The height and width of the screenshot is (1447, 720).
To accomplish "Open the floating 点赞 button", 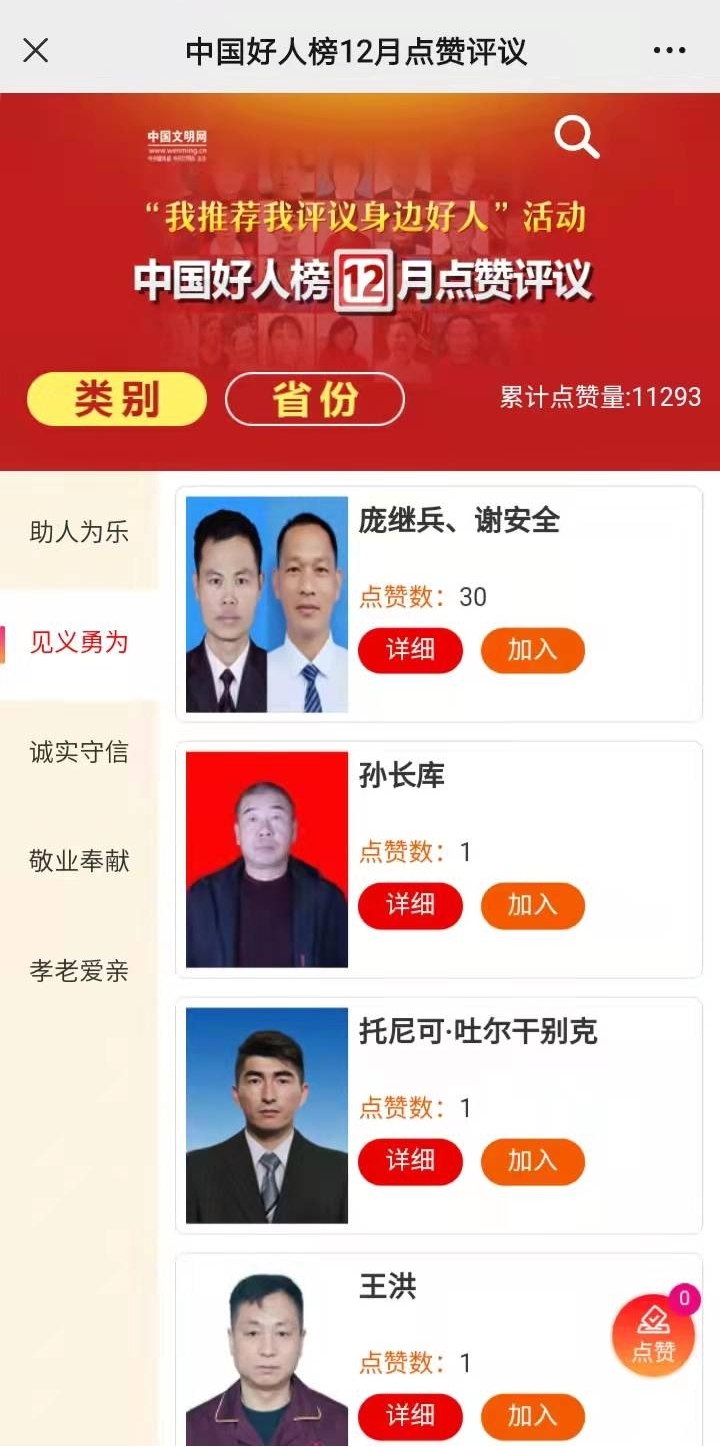I will [x=653, y=1336].
